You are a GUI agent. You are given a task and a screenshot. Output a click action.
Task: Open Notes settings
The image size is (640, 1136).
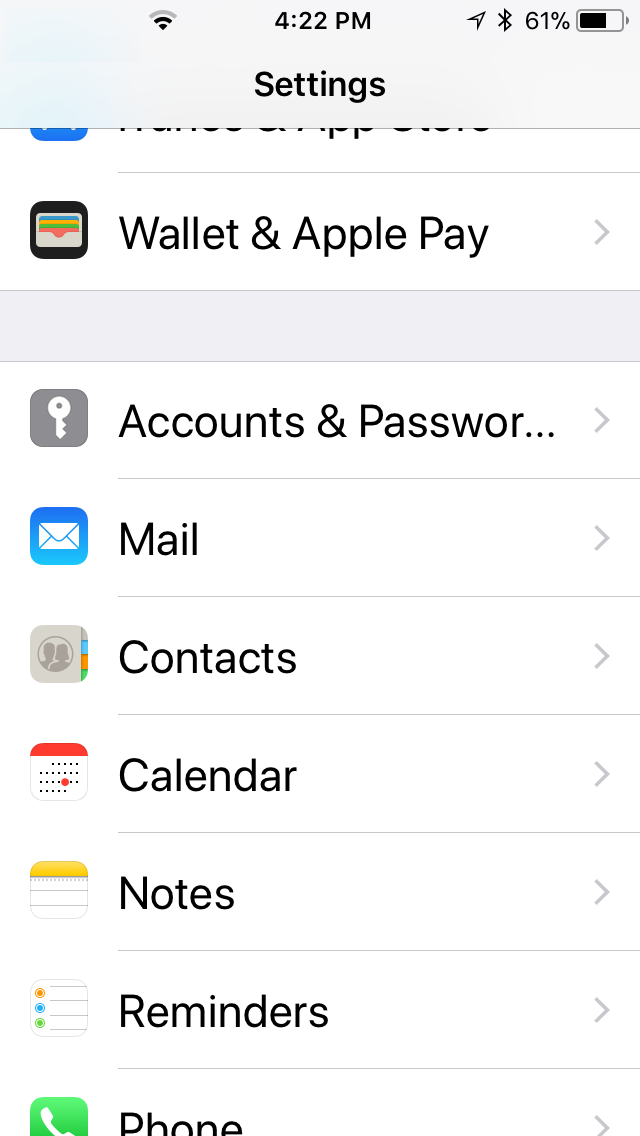click(320, 892)
